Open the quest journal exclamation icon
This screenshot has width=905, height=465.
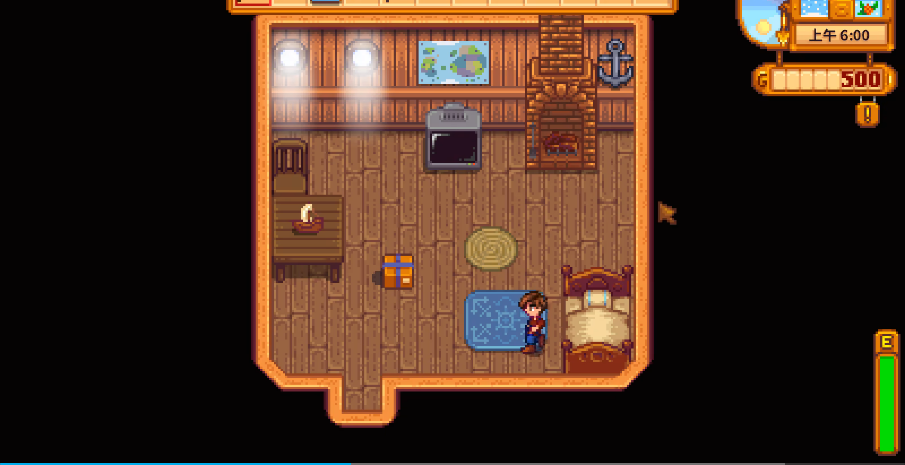868,113
